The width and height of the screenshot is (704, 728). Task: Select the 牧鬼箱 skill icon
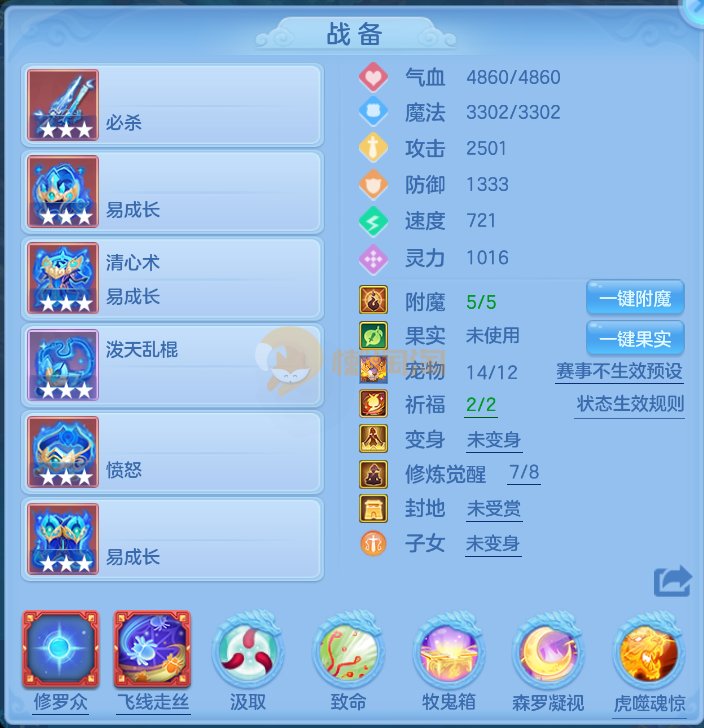tap(448, 650)
